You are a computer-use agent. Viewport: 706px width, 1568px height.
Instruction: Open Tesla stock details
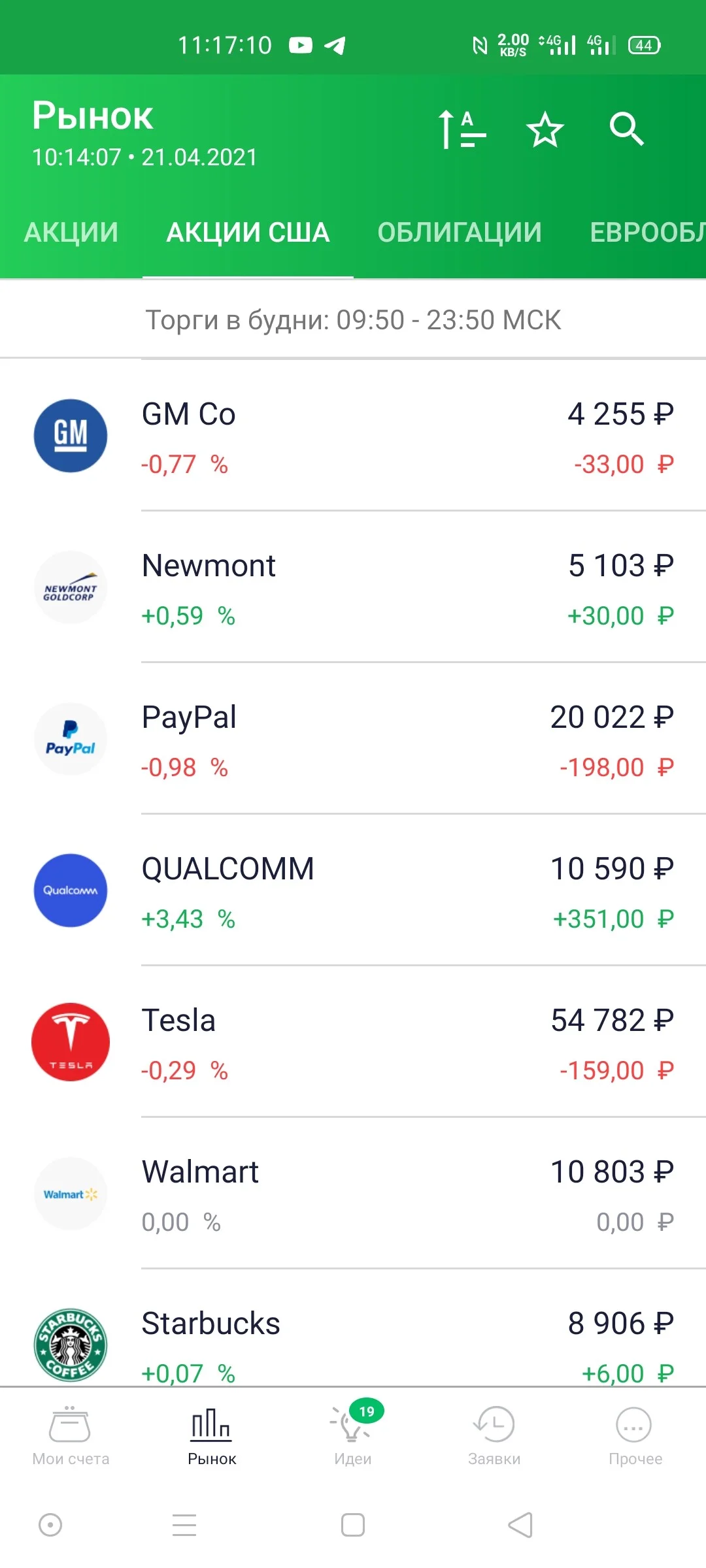[x=353, y=1042]
